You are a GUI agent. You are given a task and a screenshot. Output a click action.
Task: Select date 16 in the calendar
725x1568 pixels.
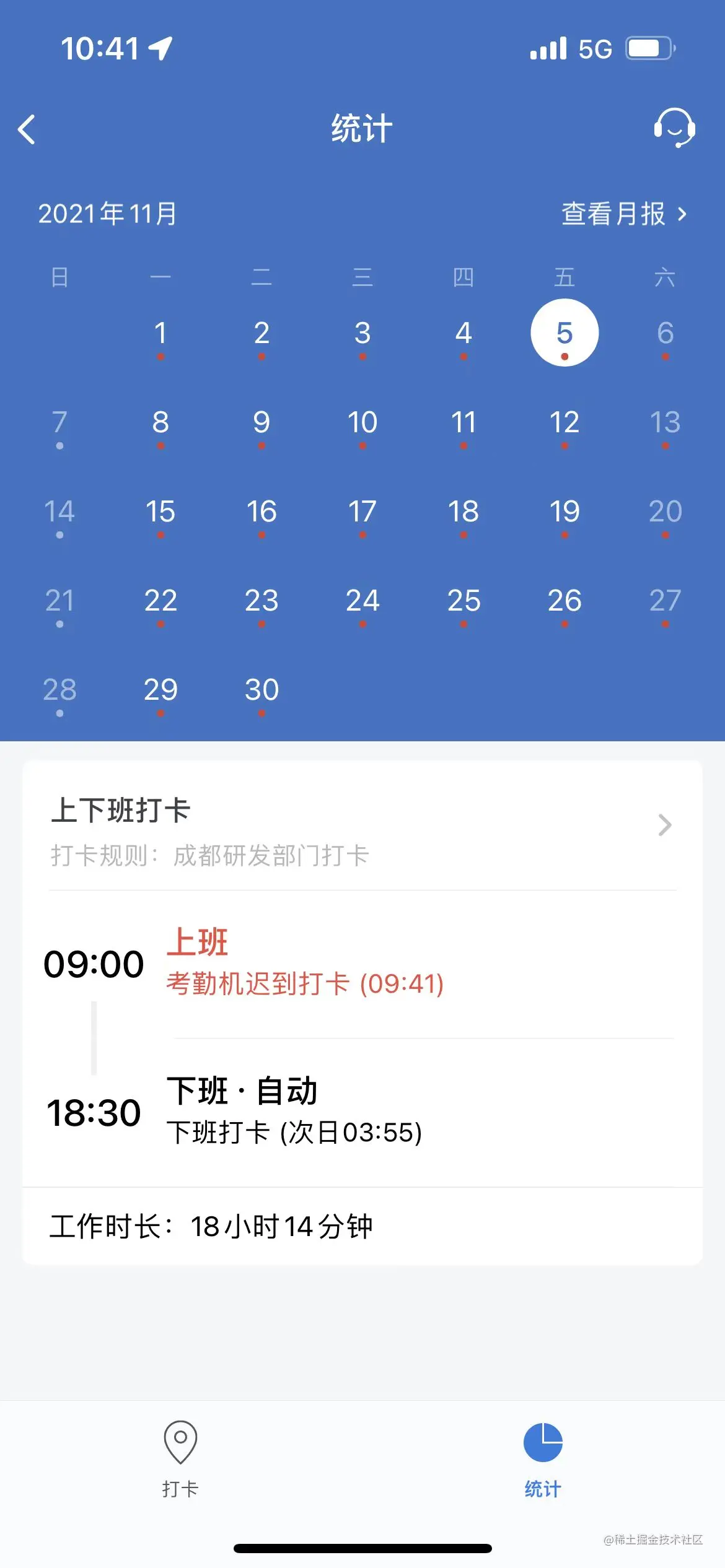261,513
